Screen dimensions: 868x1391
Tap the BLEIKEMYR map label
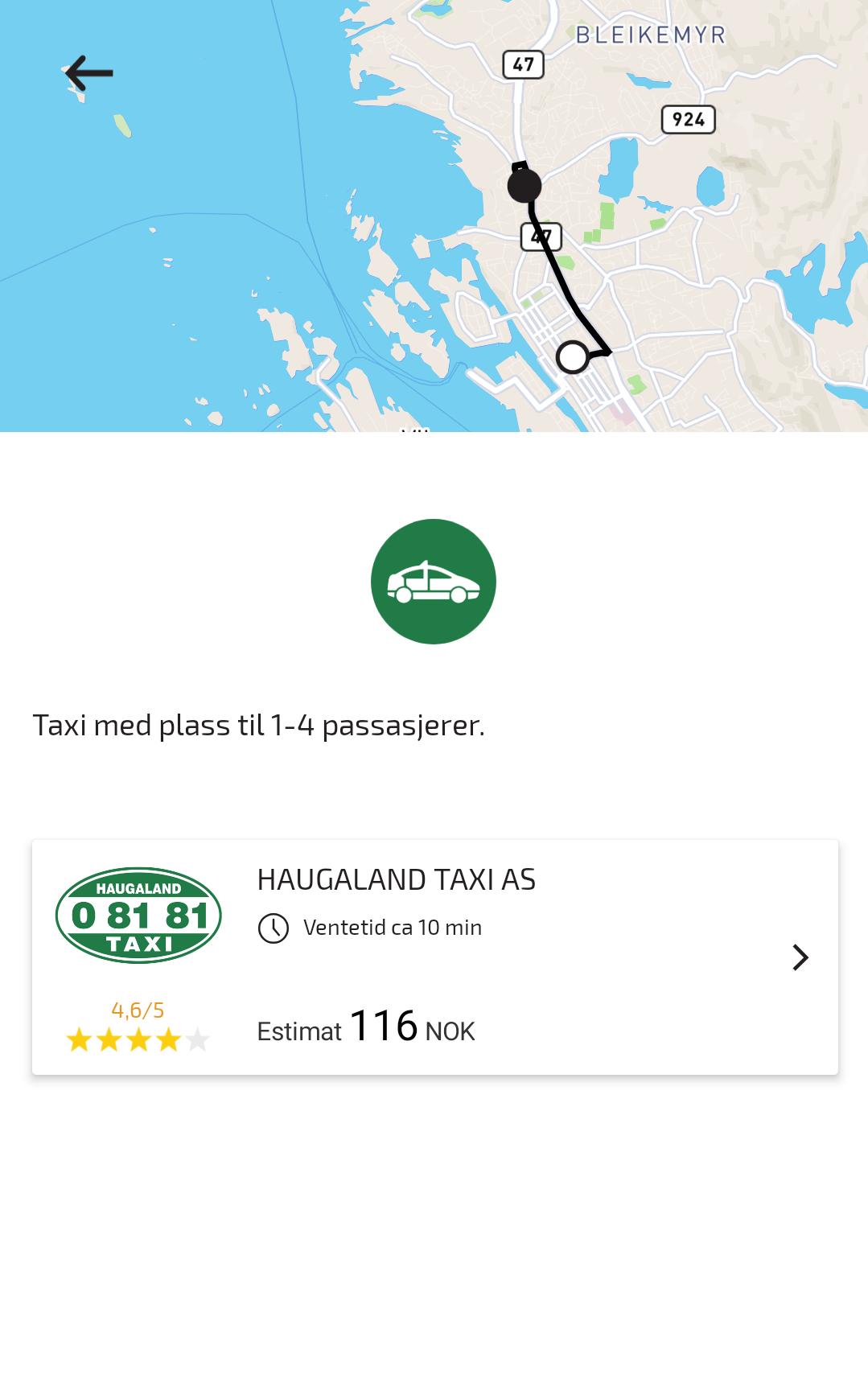(650, 34)
